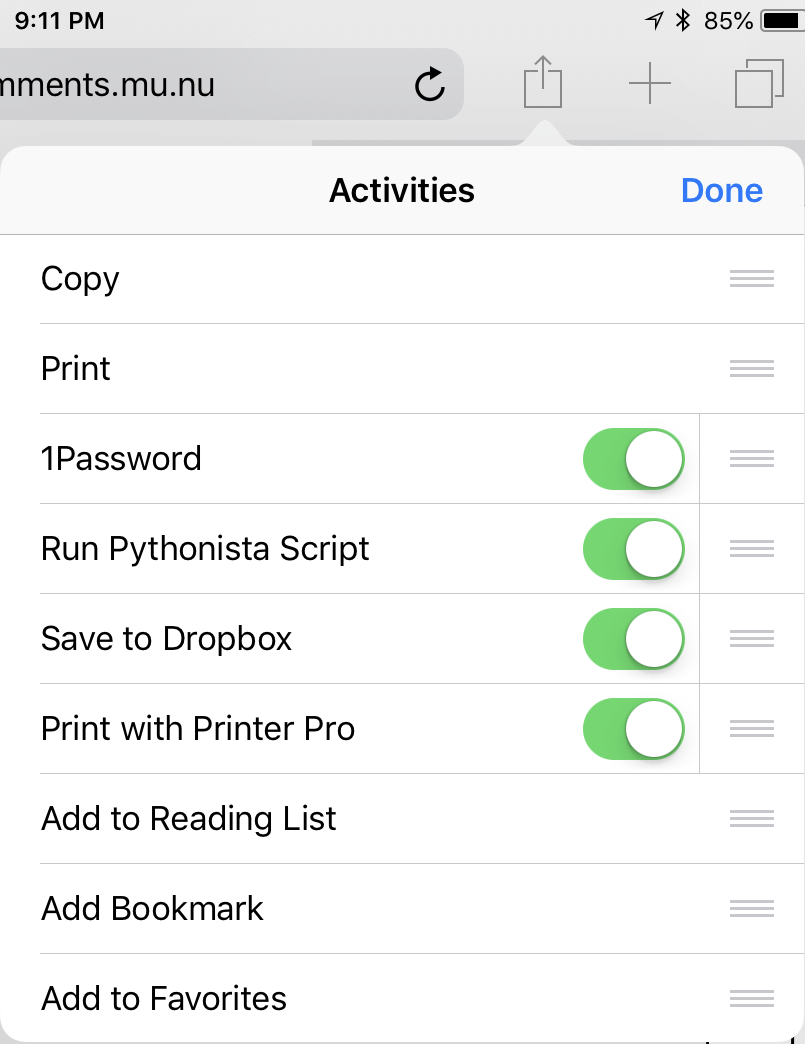Tap the address bar URL field
Image resolution: width=805 pixels, height=1044 pixels.
click(x=200, y=85)
